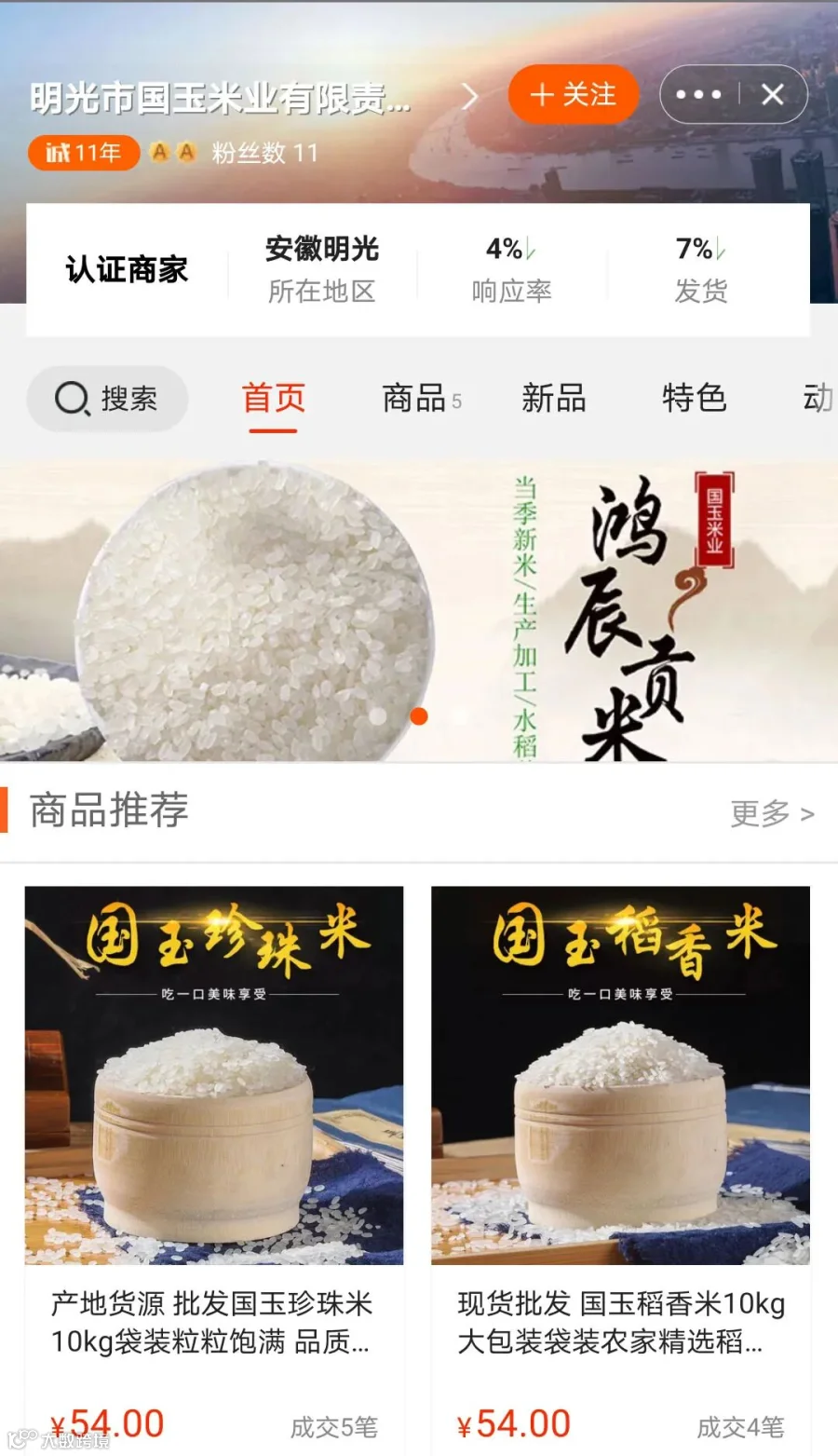
Task: Select the 首页 tab
Action: 274,399
